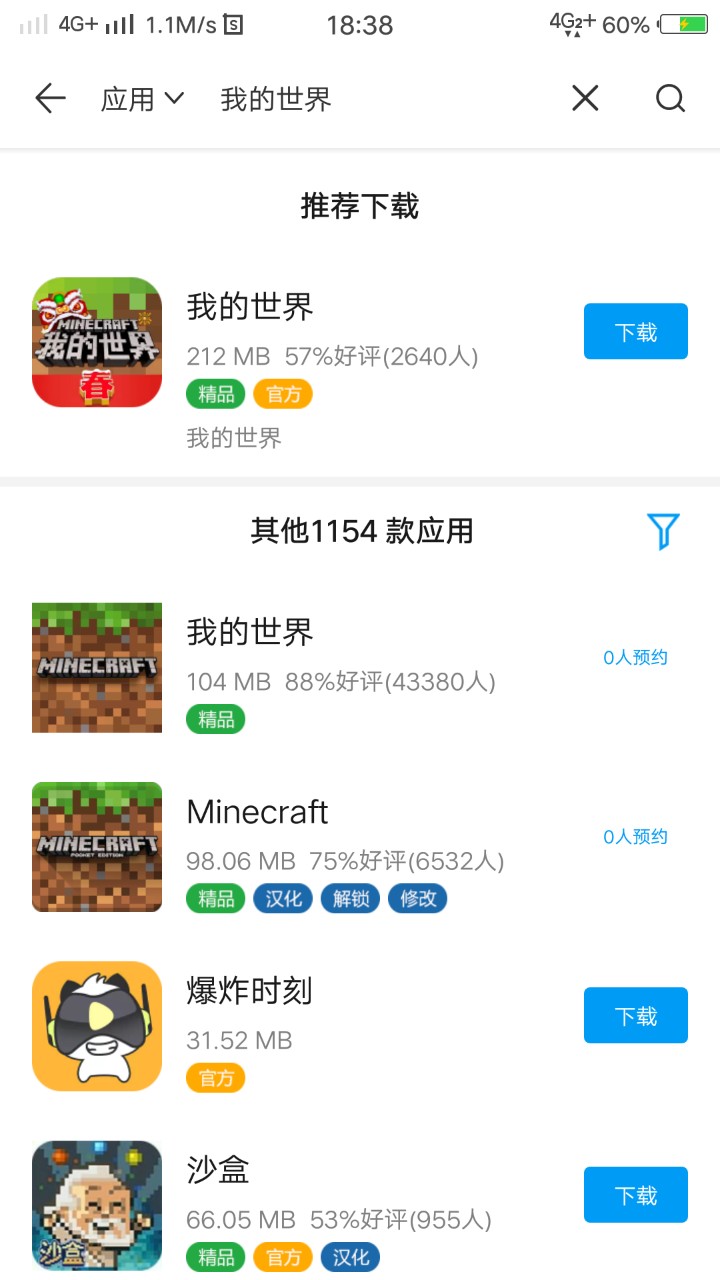Edit the 我的世界 search field
Screen dimensions: 720x1280
tap(380, 99)
